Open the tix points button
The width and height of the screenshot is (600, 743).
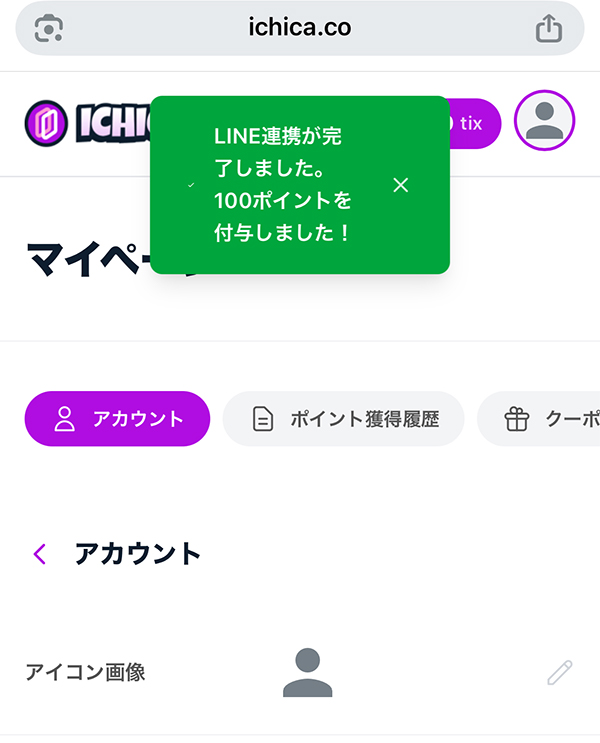coord(474,123)
